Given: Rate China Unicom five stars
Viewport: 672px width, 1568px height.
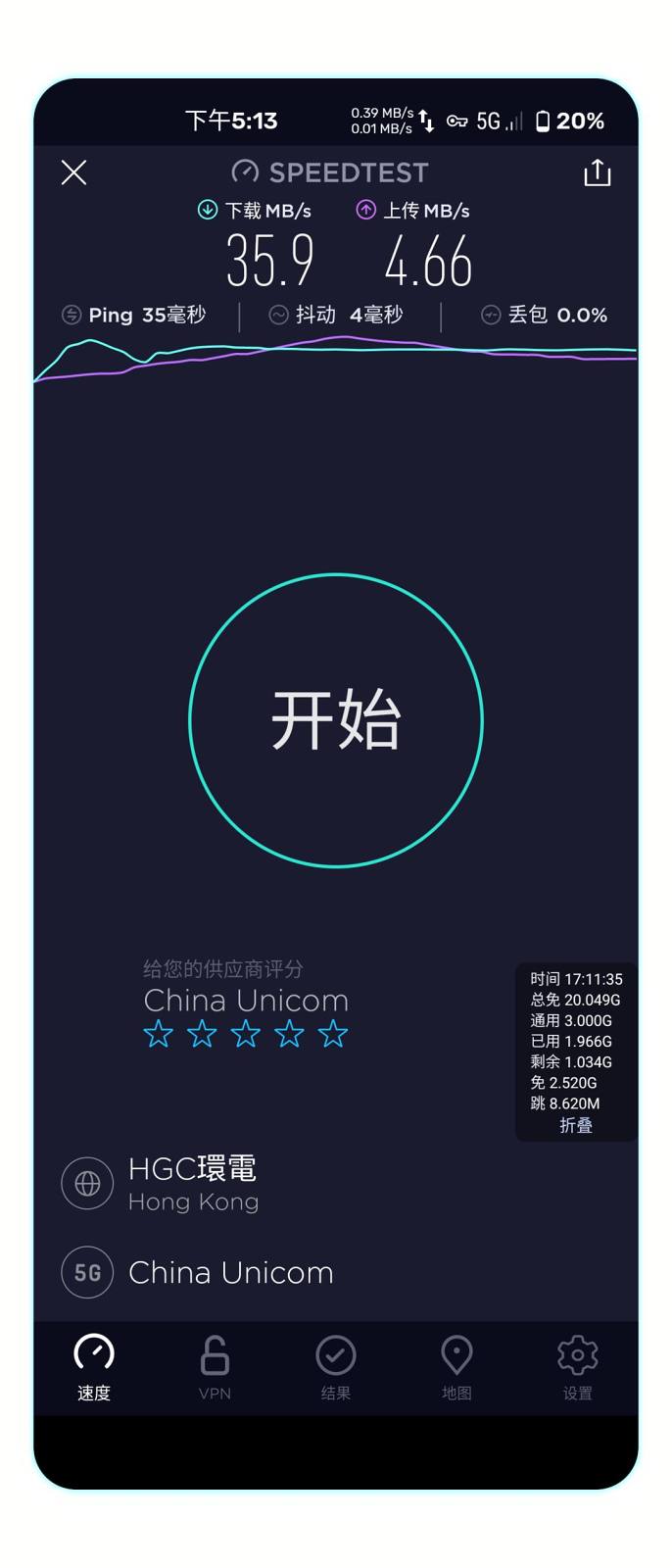Looking at the screenshot, I should point(333,1034).
